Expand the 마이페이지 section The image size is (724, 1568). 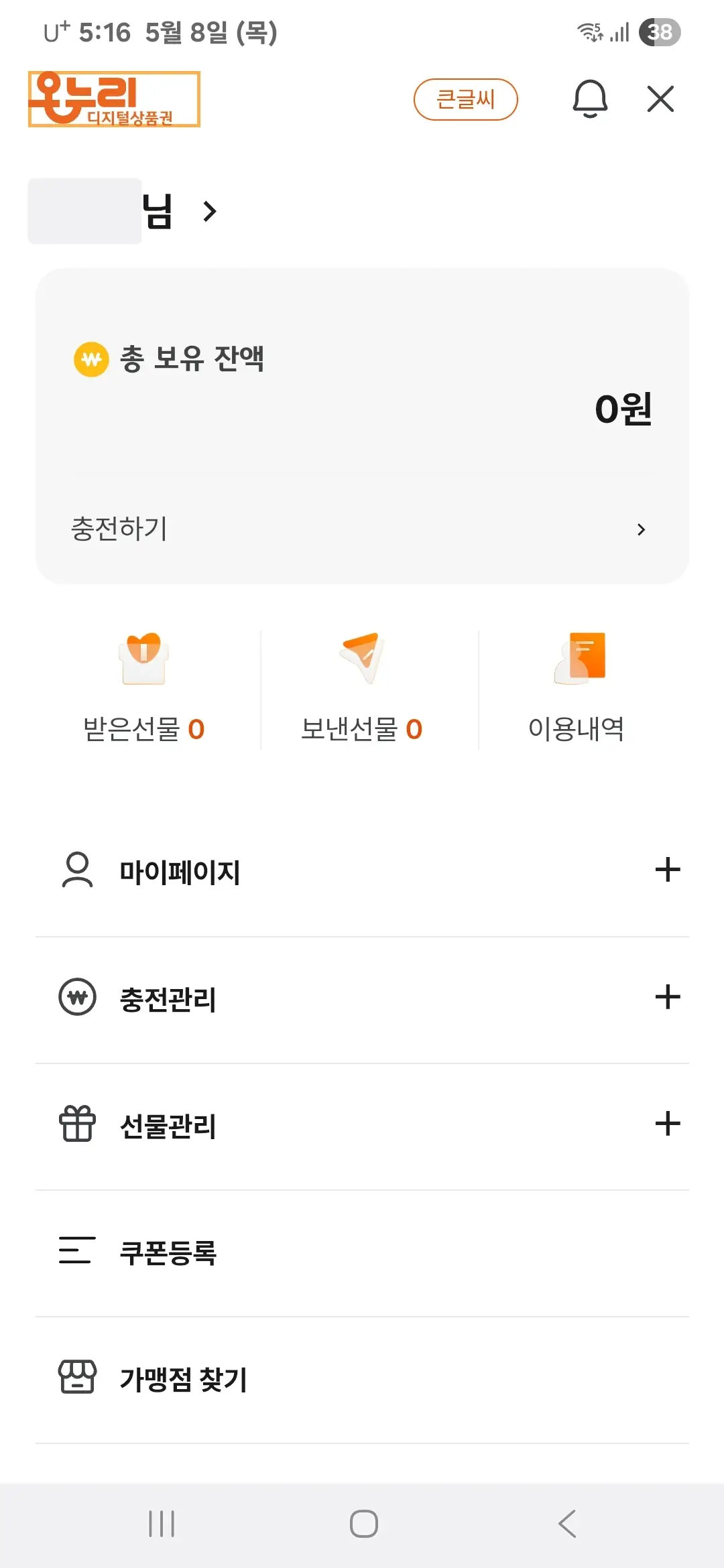coord(667,869)
